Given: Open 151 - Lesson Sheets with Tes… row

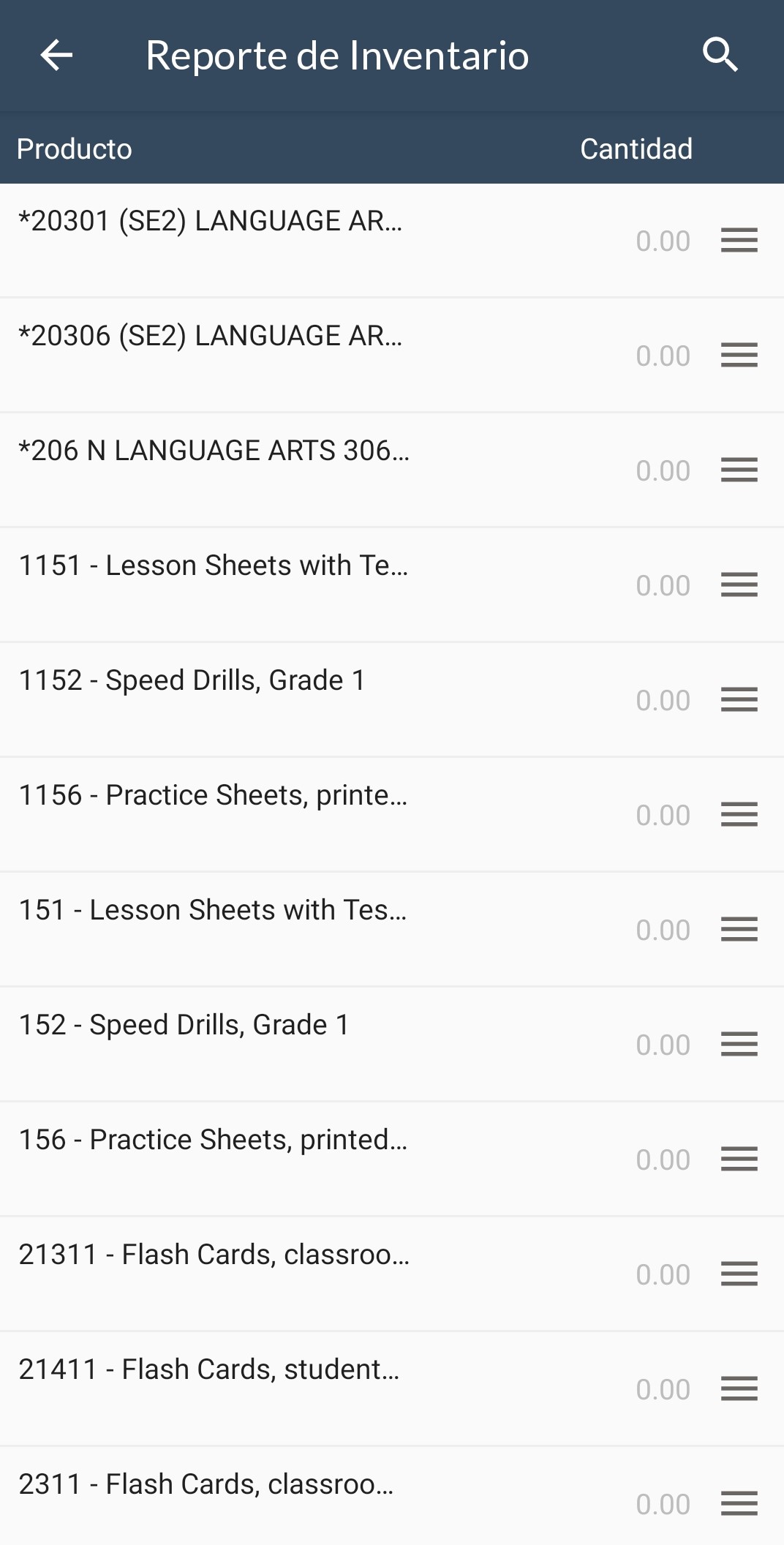Looking at the screenshot, I should point(392,930).
